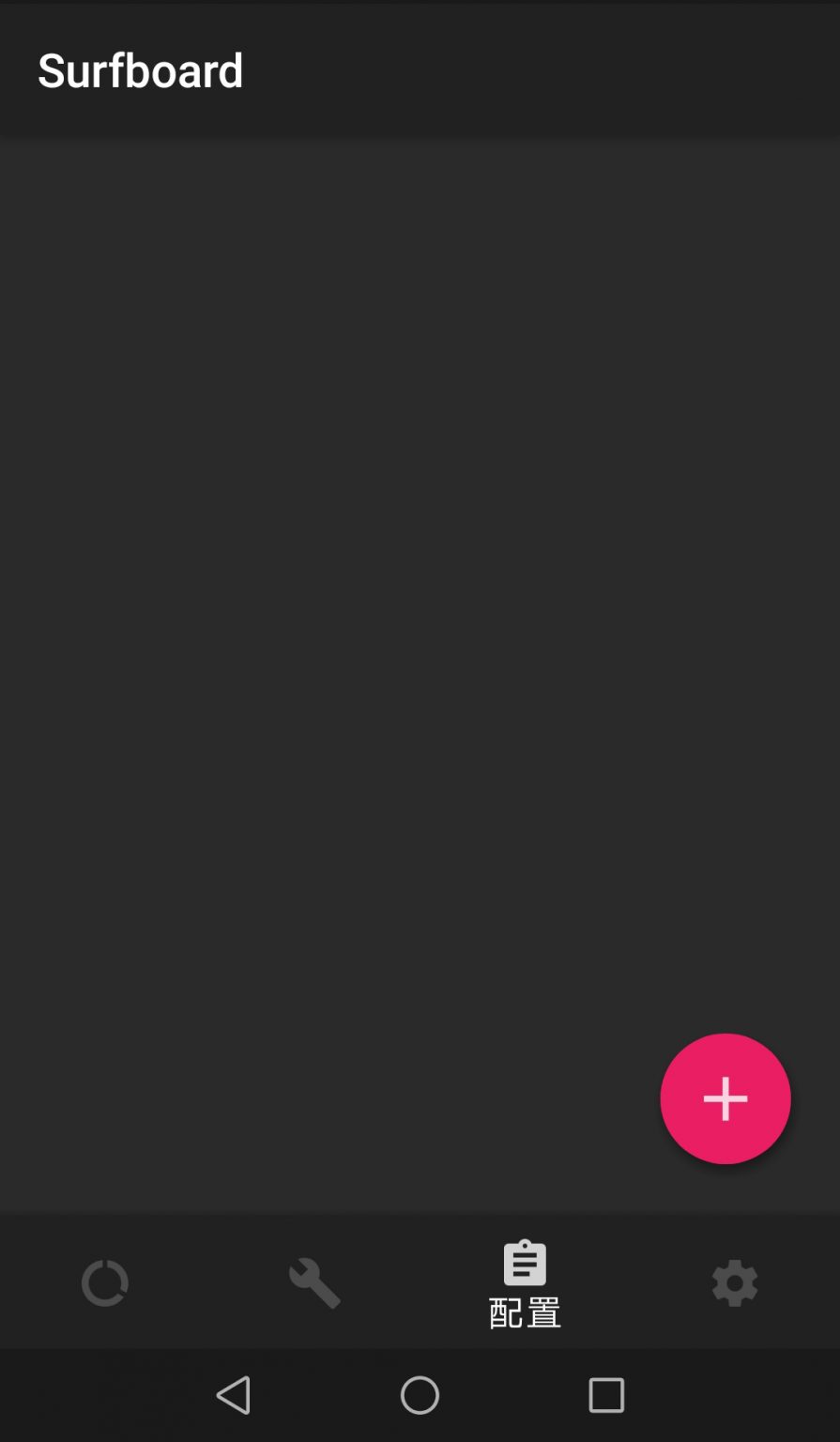Open the settings gear tab
This screenshot has height=1442, width=840.
pyautogui.click(x=734, y=1282)
